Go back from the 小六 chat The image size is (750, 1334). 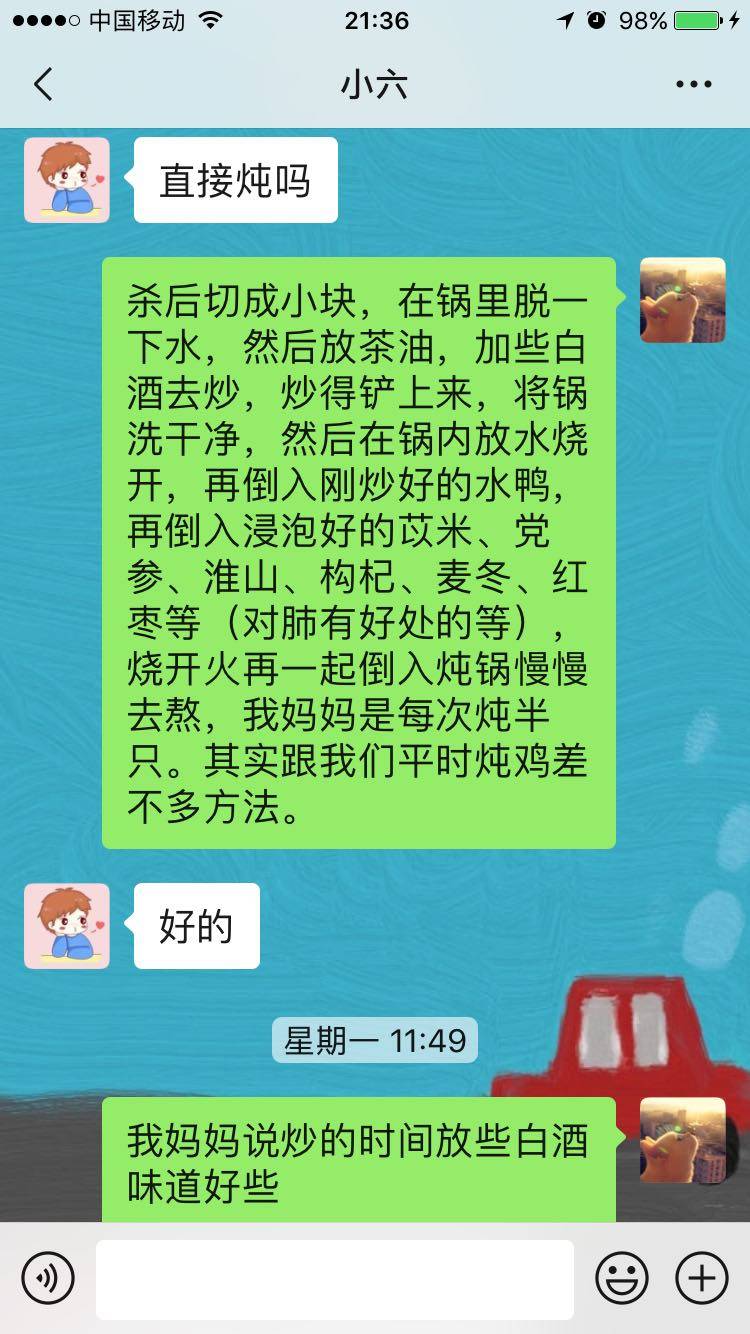click(43, 85)
